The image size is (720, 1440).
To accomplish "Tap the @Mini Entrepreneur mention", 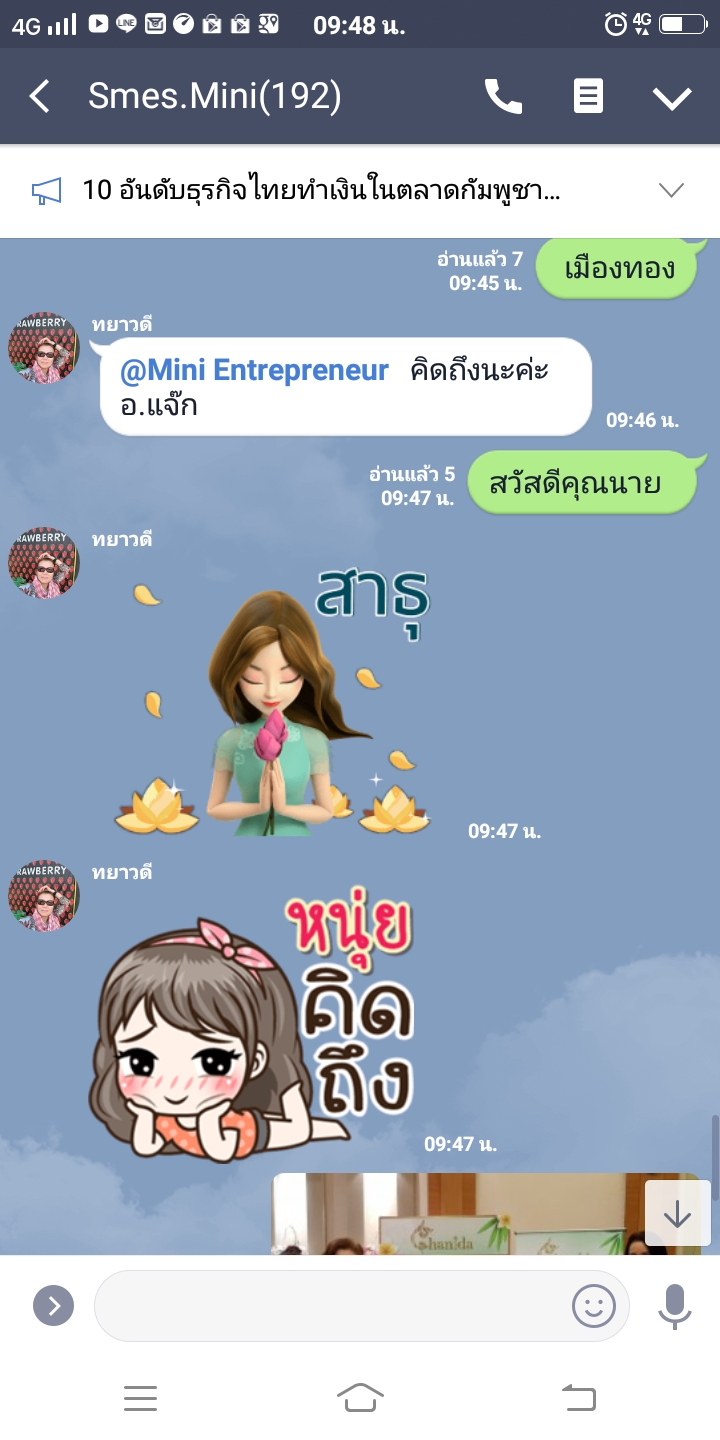I will click(x=255, y=371).
